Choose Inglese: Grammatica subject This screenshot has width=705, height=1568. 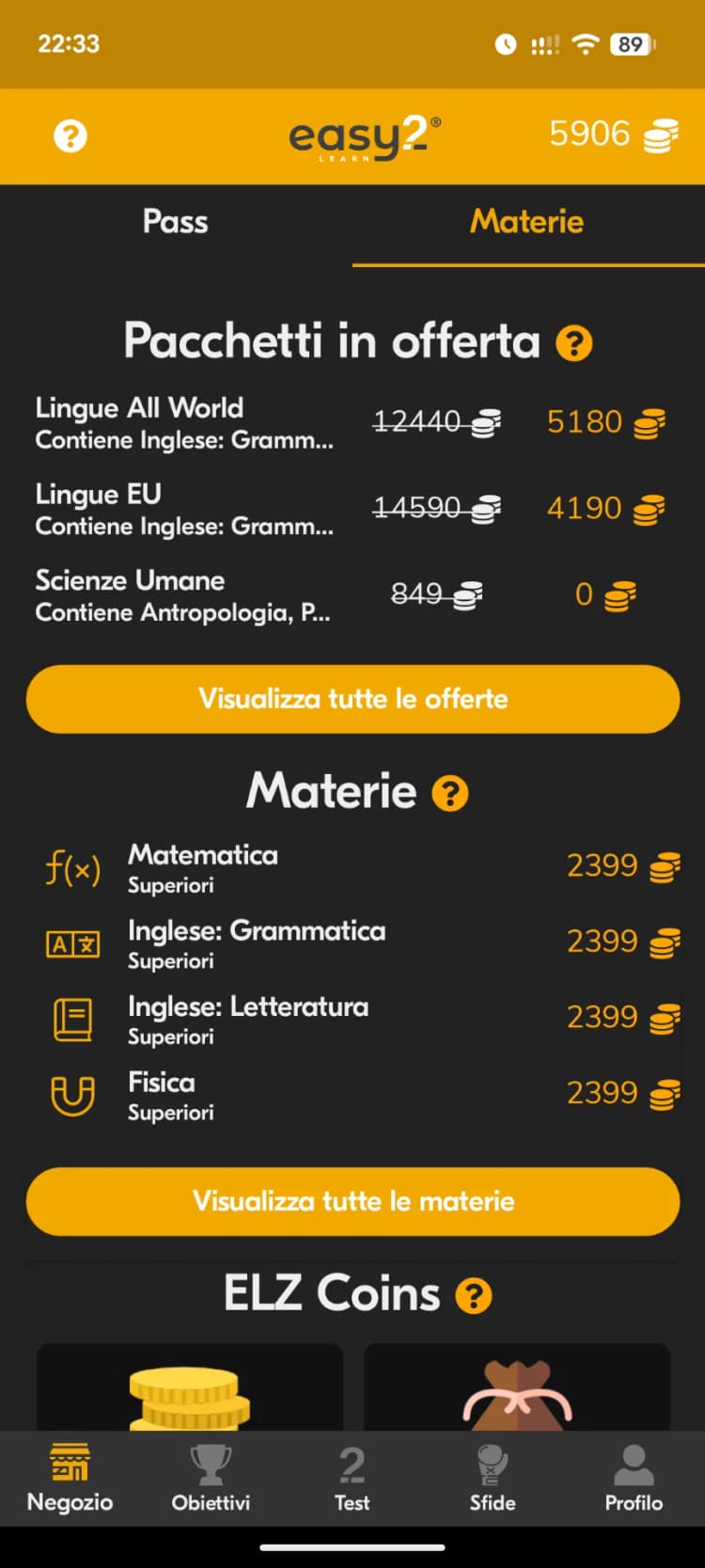click(256, 942)
